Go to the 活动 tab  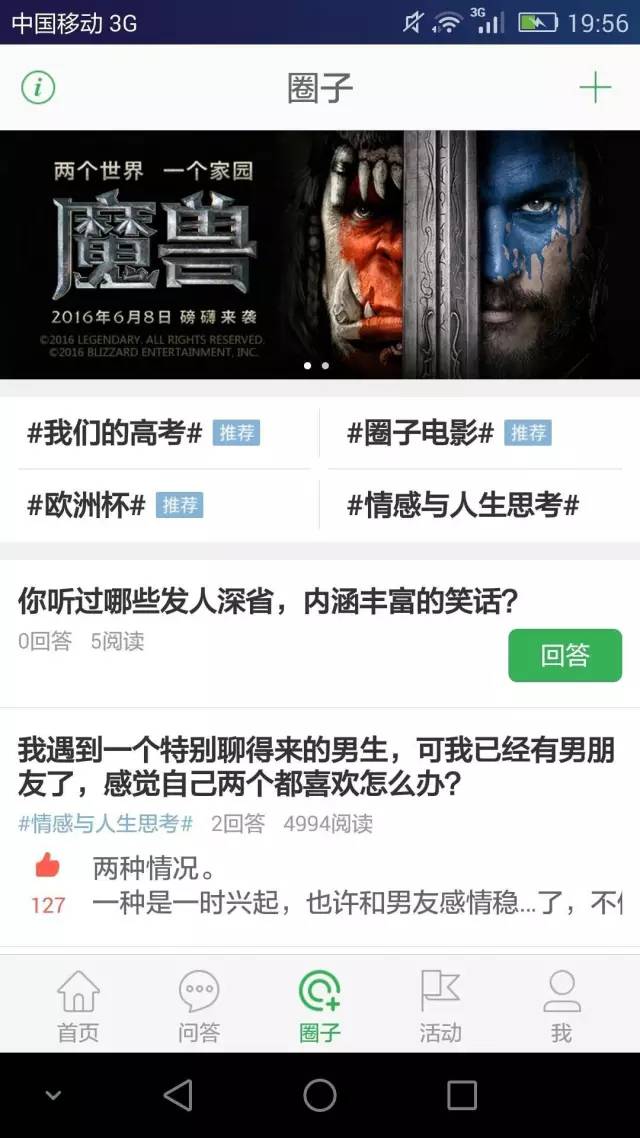440,1006
